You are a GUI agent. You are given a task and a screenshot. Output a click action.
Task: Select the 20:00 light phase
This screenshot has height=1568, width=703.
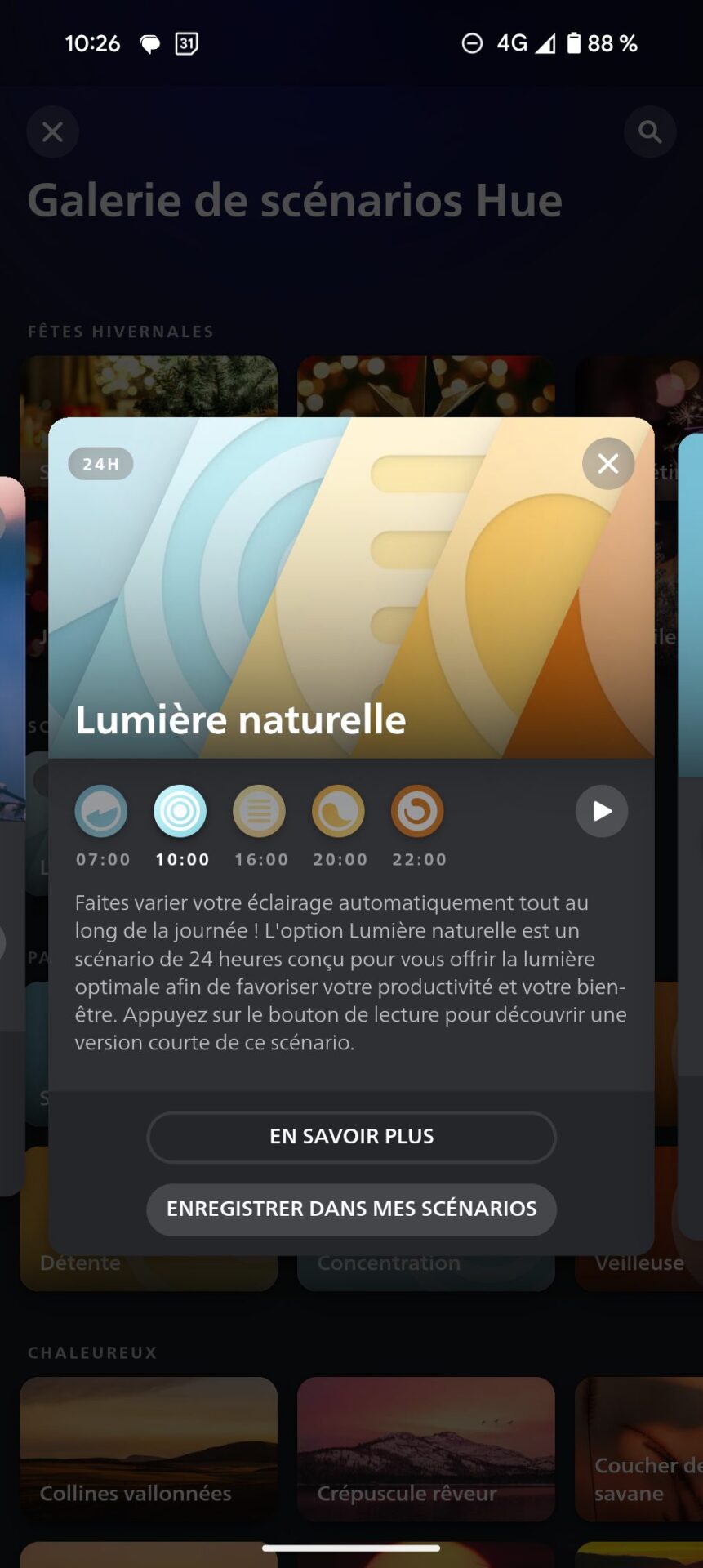coord(338,812)
